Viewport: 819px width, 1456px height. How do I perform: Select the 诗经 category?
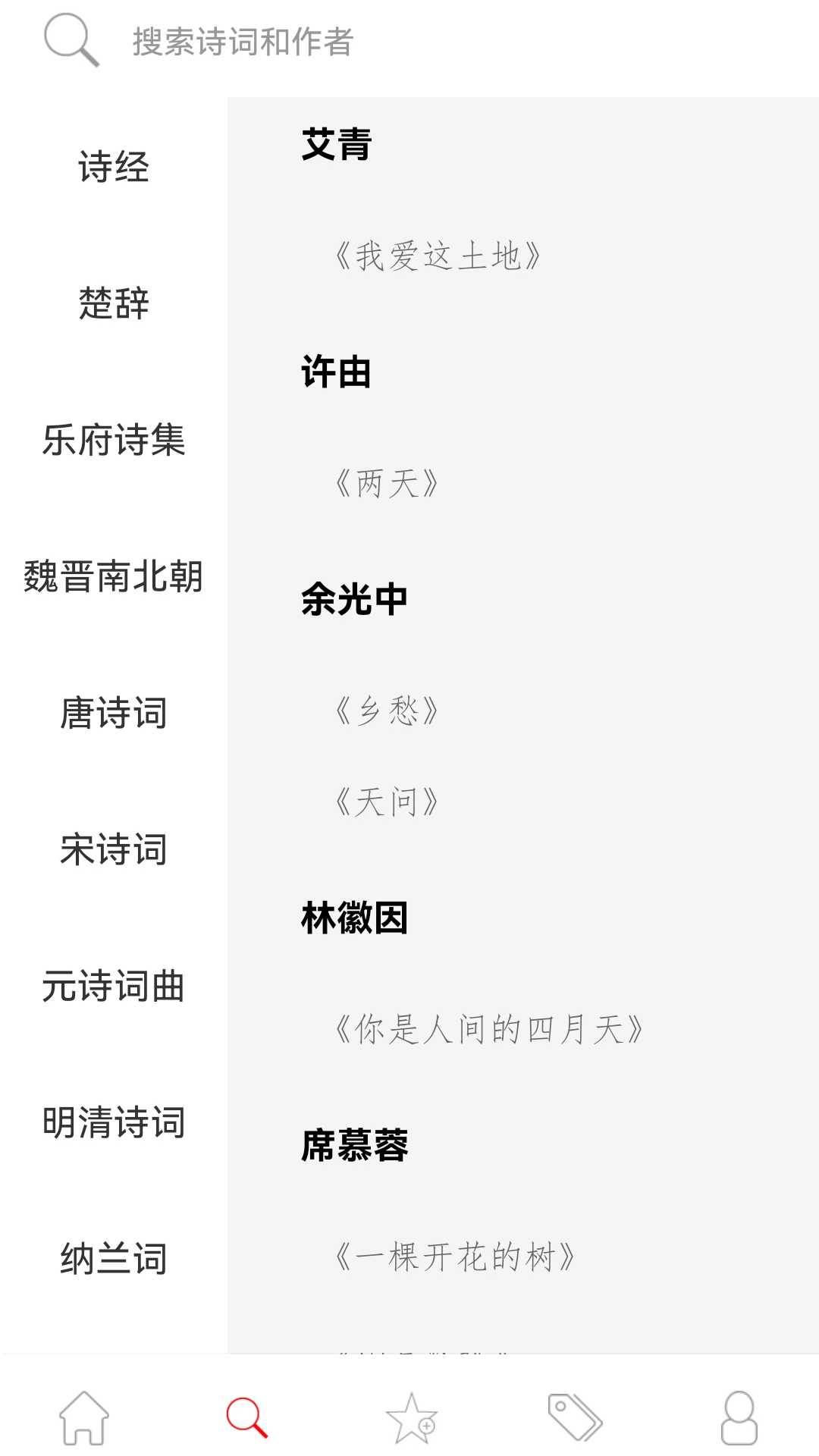click(x=114, y=167)
